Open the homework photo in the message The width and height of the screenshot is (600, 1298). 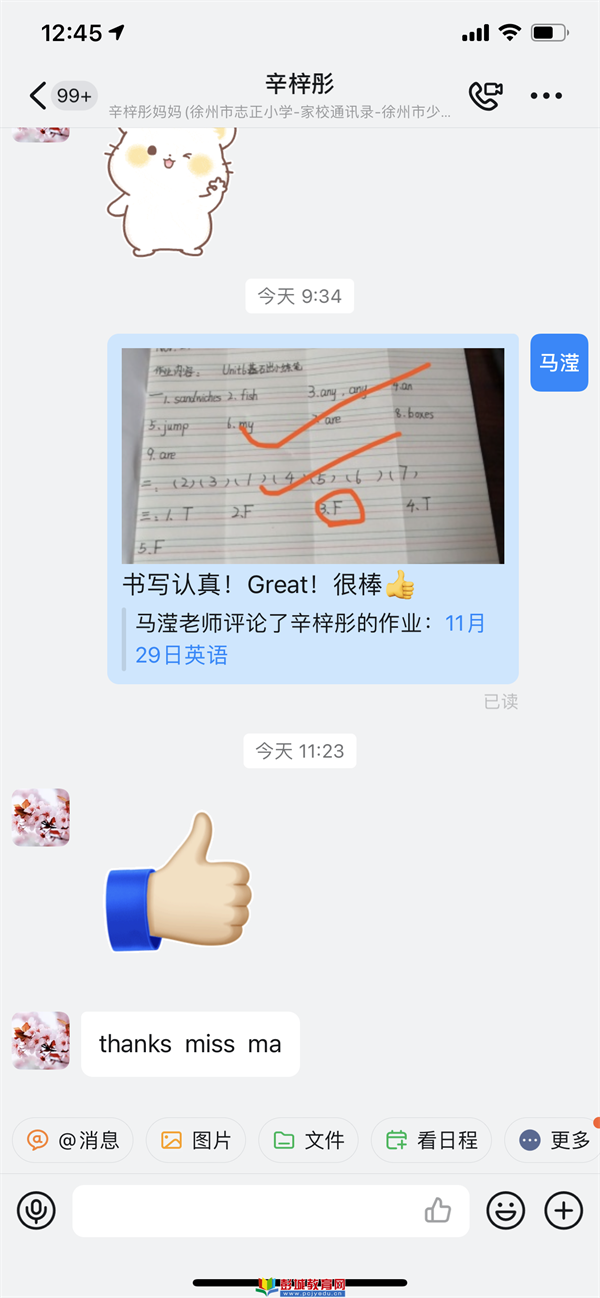(x=313, y=456)
